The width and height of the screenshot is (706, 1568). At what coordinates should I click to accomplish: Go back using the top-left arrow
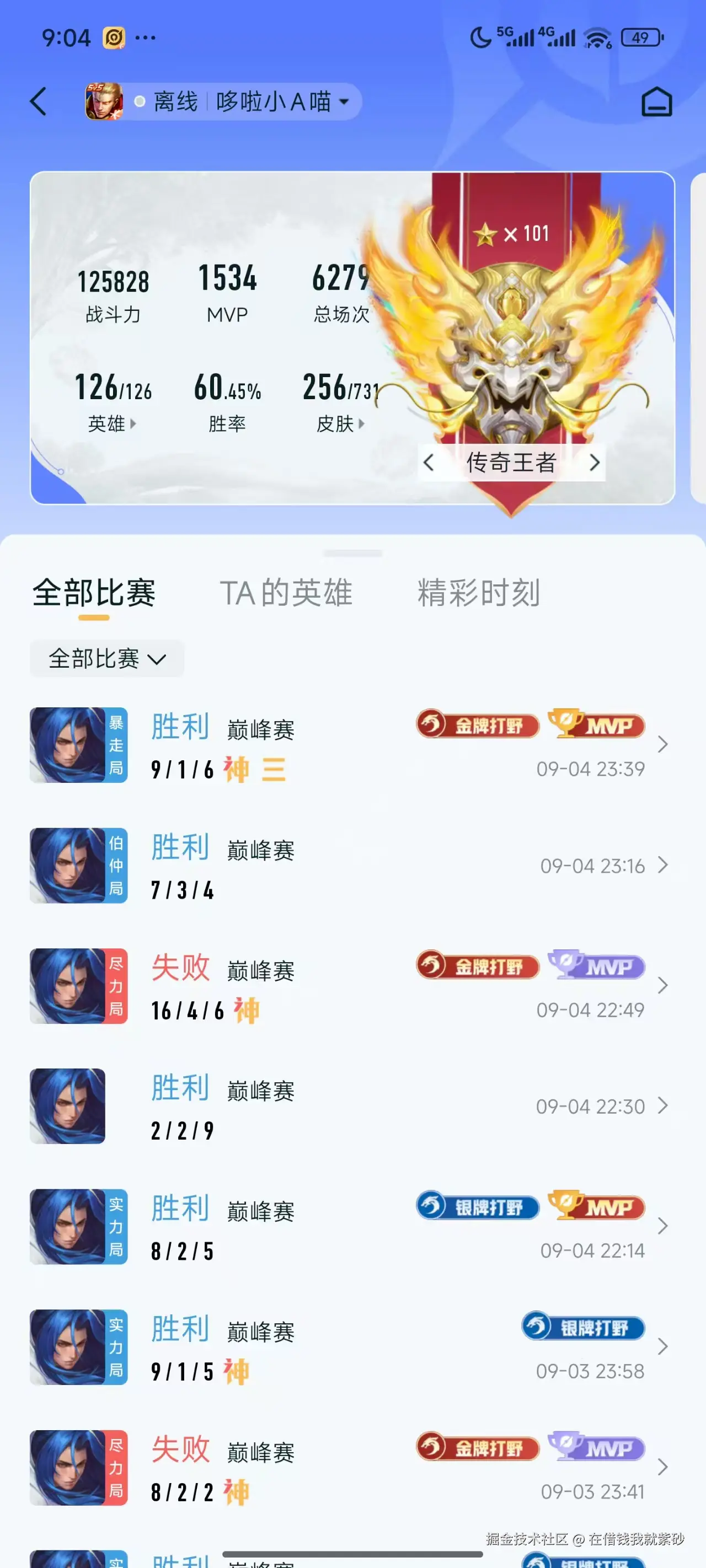(x=38, y=101)
